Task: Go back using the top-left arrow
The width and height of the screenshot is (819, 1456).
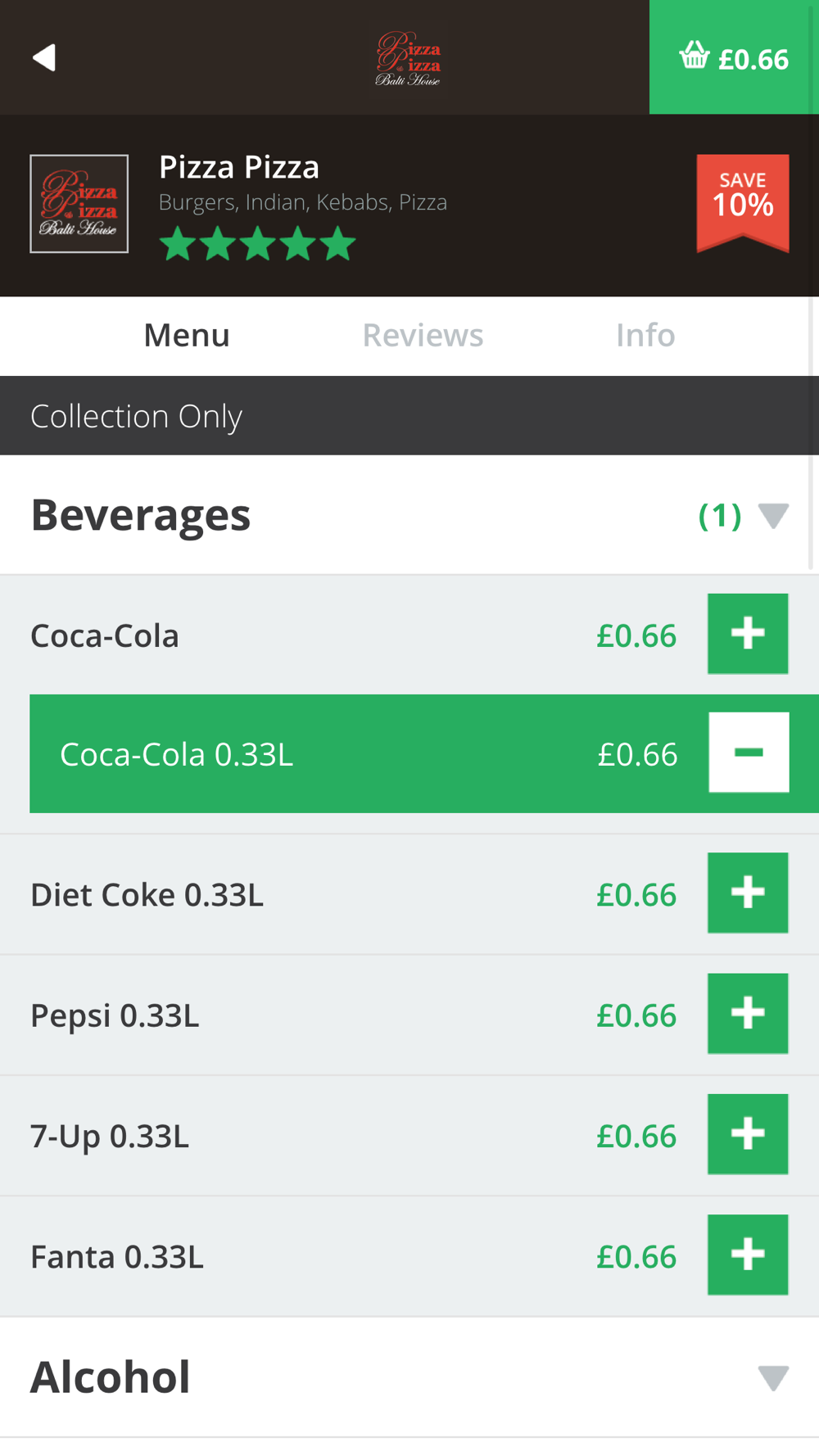Action: [44, 57]
